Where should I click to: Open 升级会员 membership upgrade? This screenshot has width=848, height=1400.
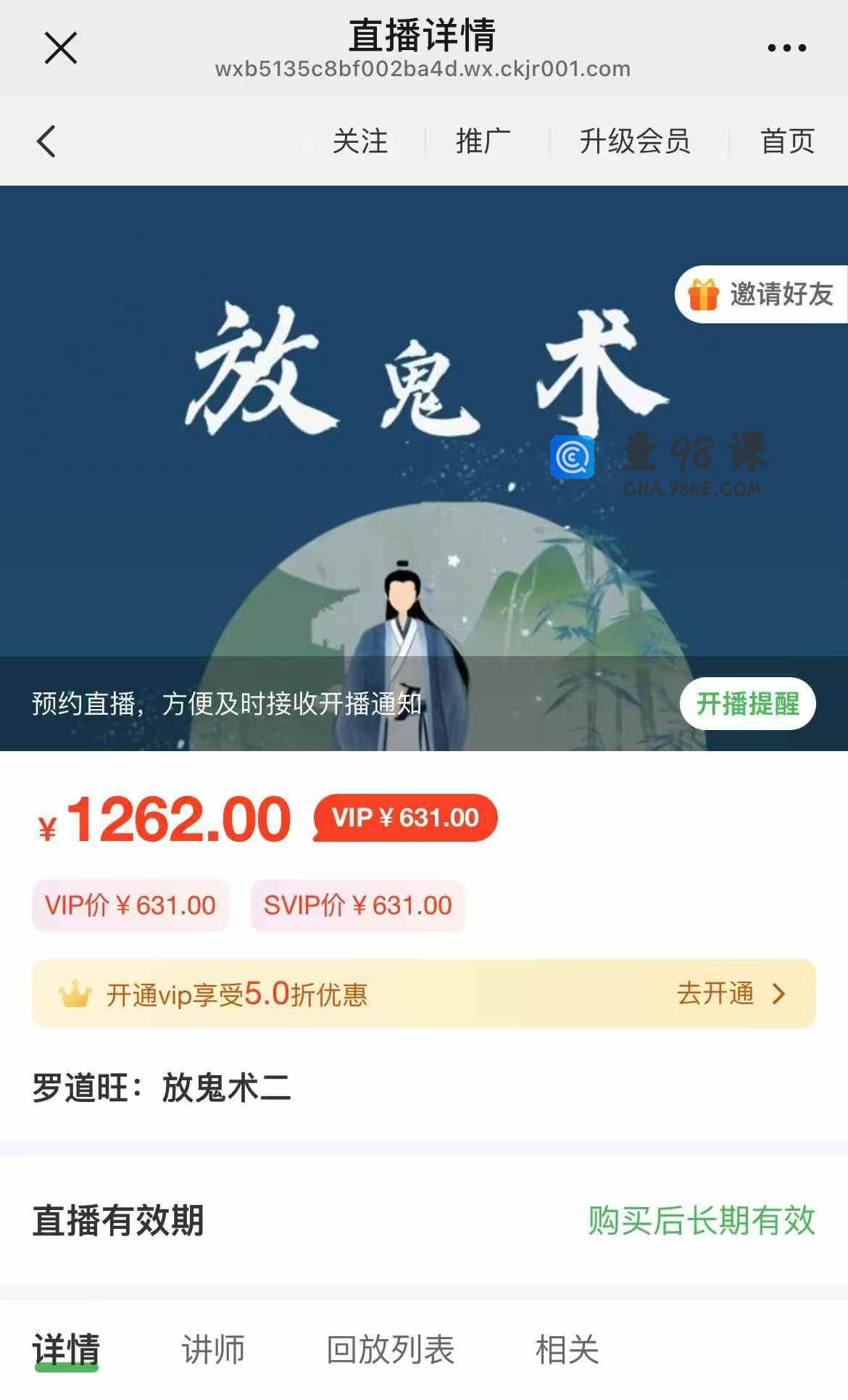pos(634,141)
